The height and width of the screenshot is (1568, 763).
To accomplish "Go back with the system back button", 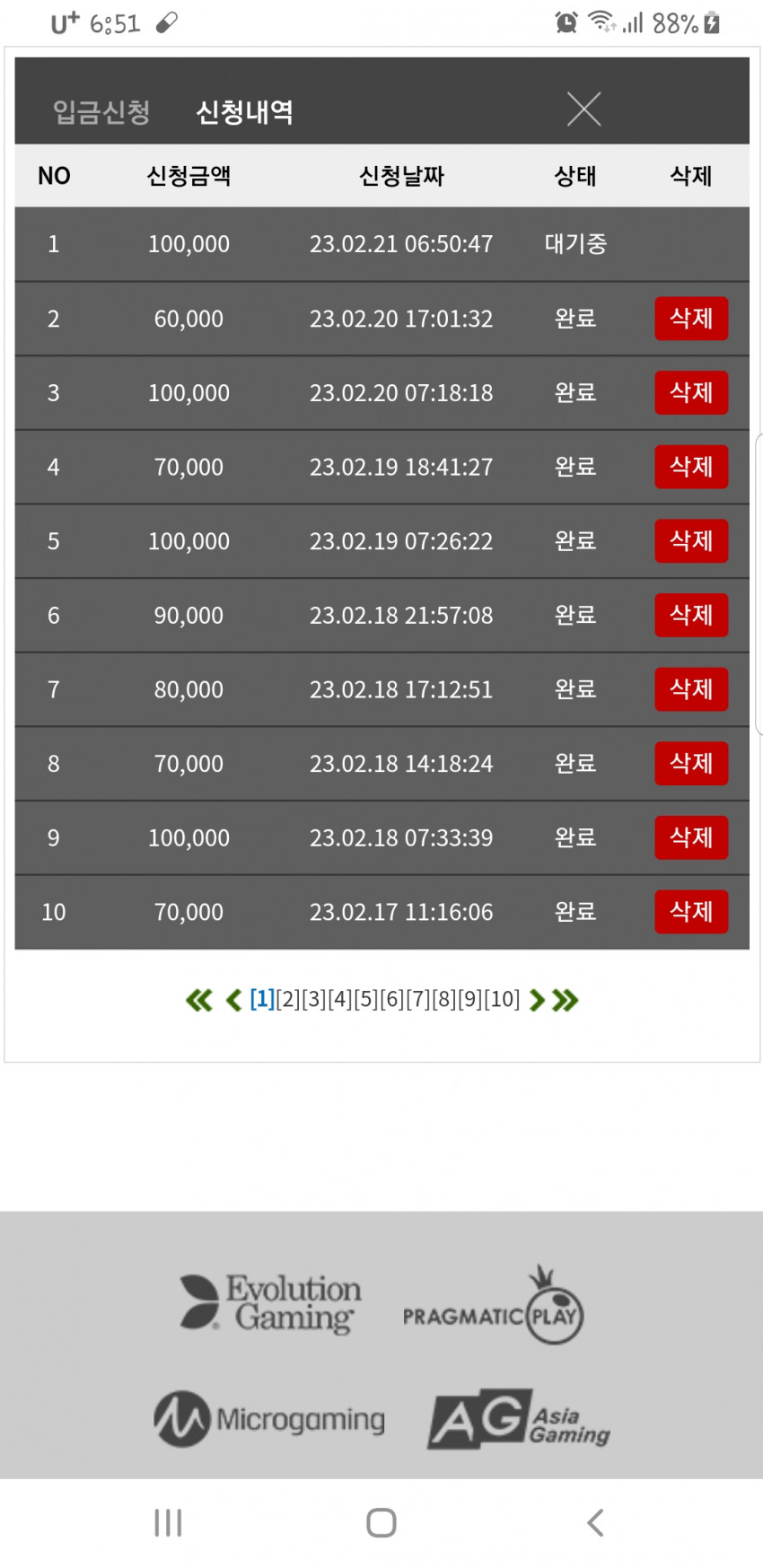I will tap(595, 1522).
